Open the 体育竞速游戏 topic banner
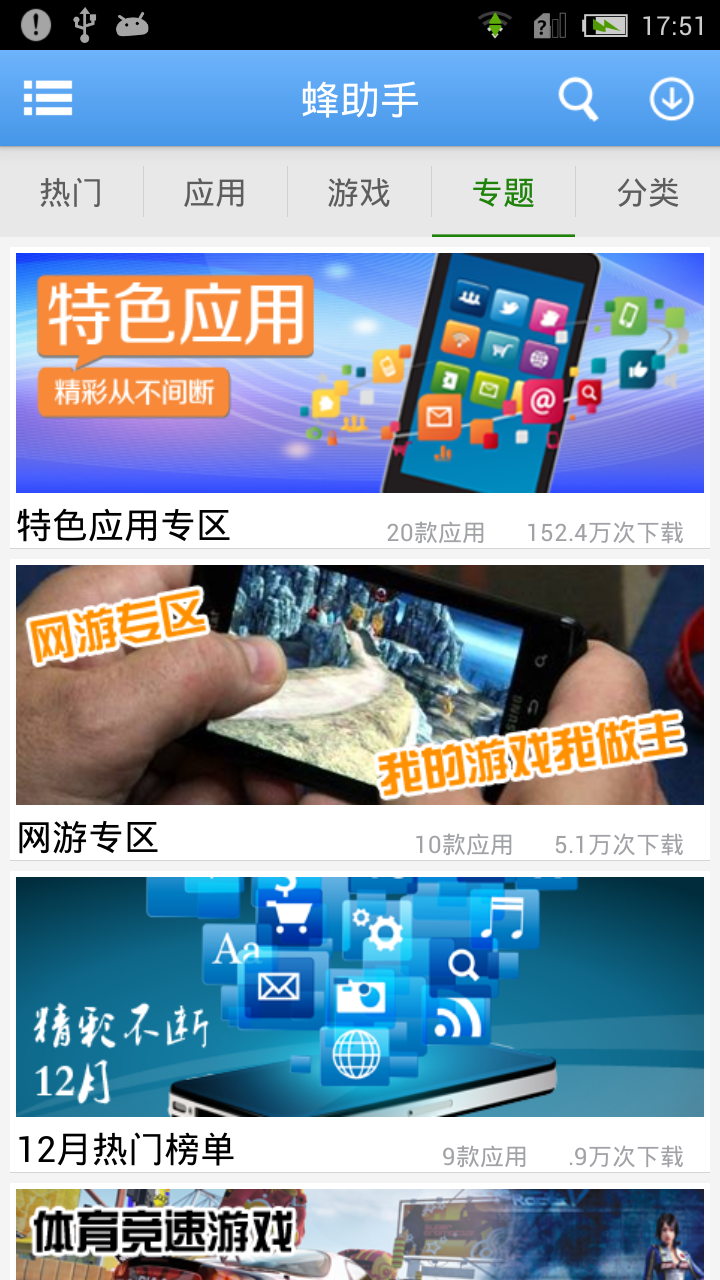Viewport: 720px width, 1280px height. pyautogui.click(x=360, y=1235)
